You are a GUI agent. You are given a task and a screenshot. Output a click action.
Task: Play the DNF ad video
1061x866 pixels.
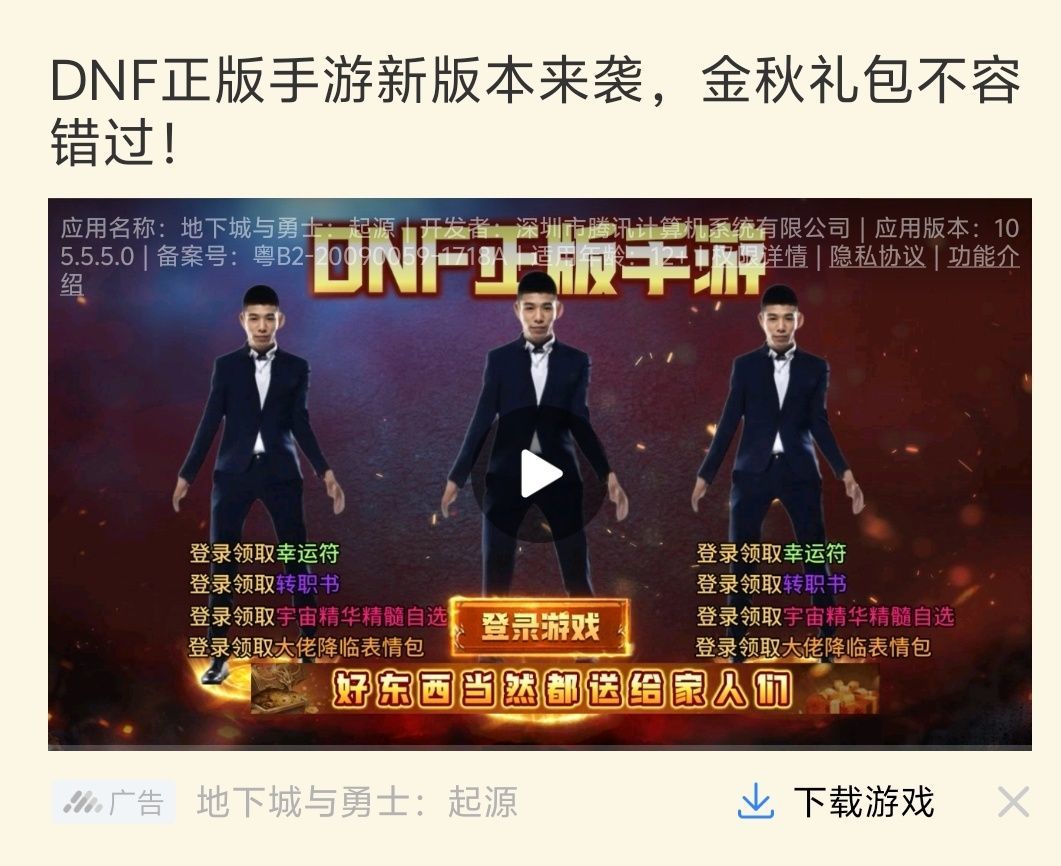(x=540, y=473)
